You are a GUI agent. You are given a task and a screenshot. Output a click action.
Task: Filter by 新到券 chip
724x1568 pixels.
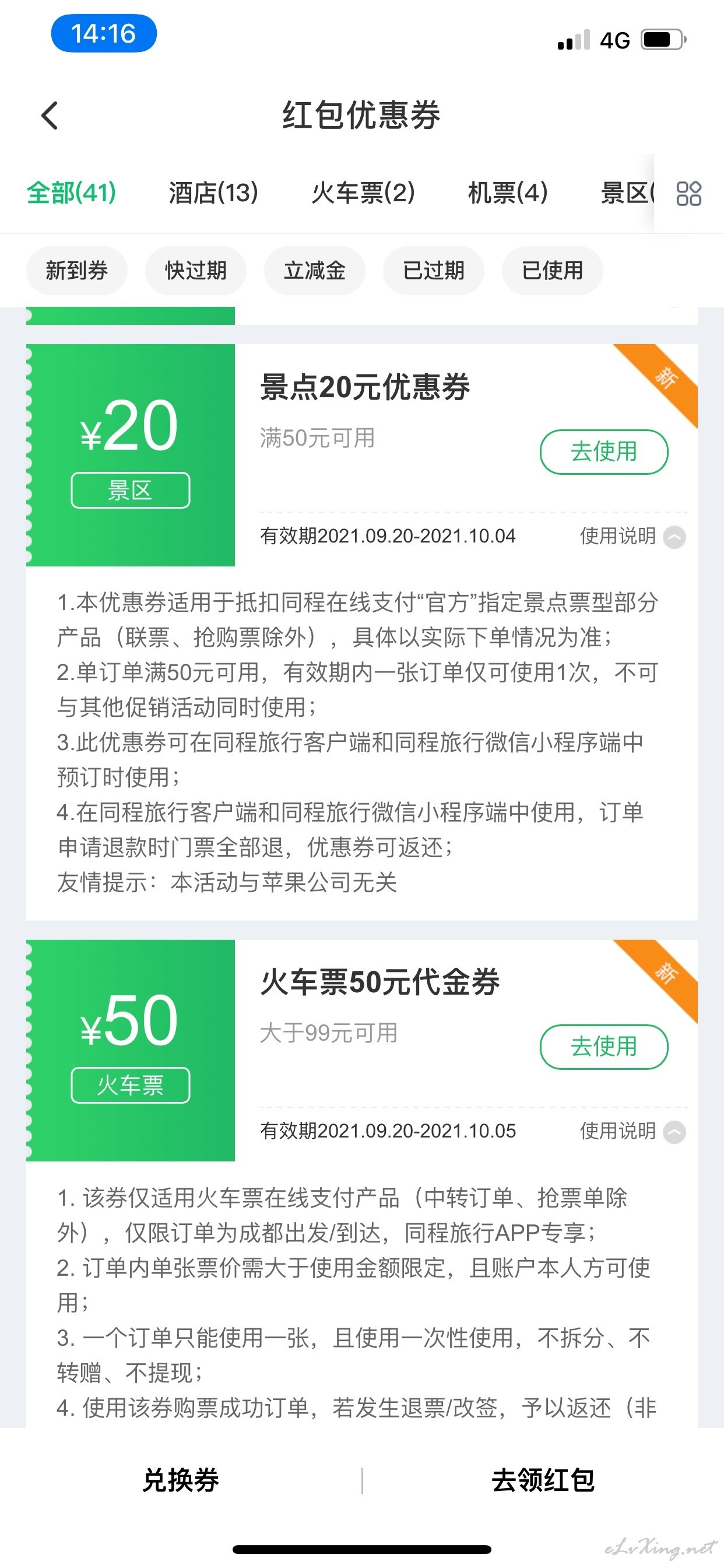77,270
